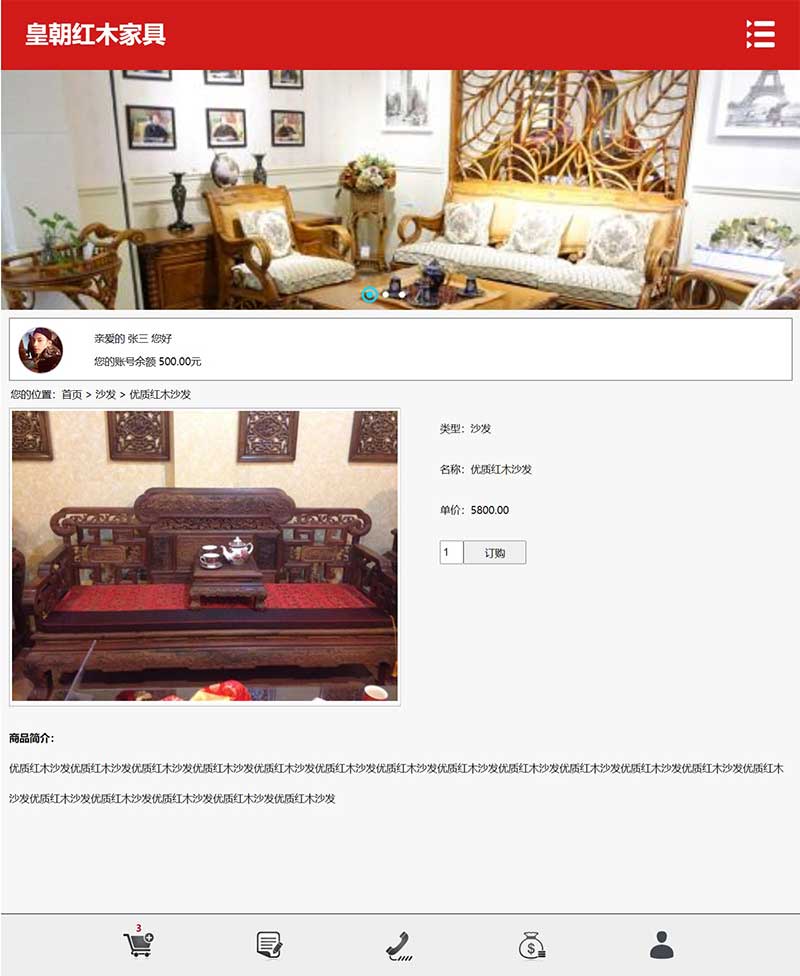The image size is (800, 976).
Task: Tap the user avatar picture
Action: point(41,350)
